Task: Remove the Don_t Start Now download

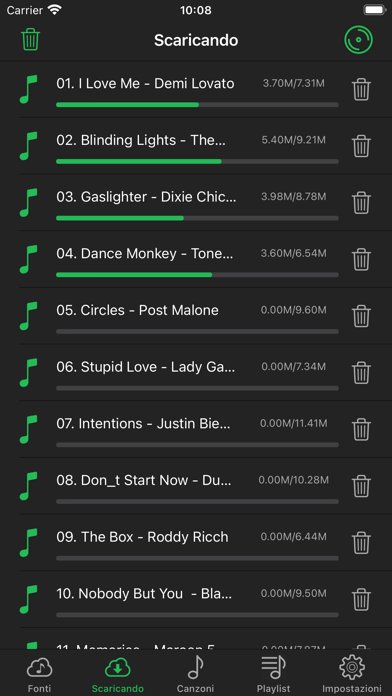Action: [361, 486]
